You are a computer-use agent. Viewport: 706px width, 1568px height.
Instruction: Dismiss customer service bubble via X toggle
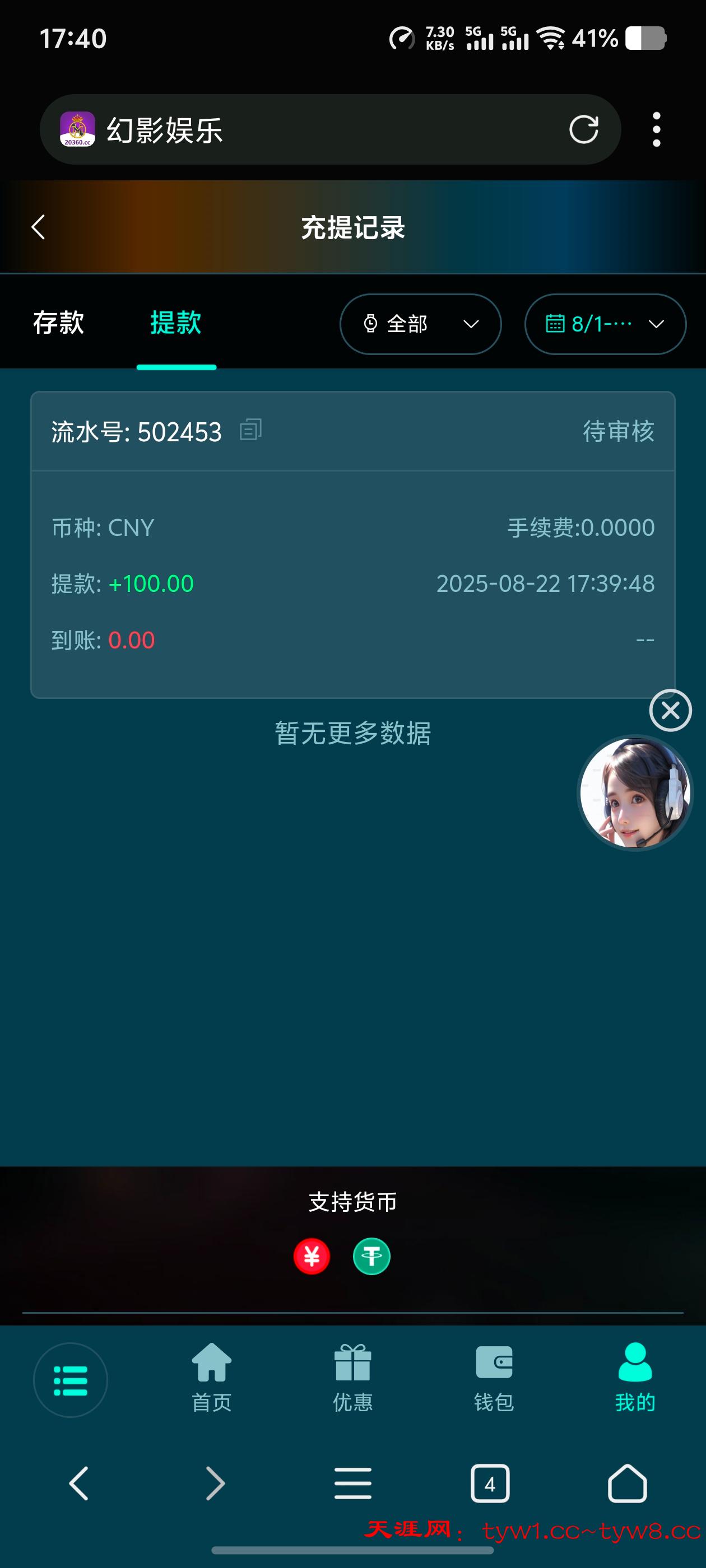tap(670, 710)
